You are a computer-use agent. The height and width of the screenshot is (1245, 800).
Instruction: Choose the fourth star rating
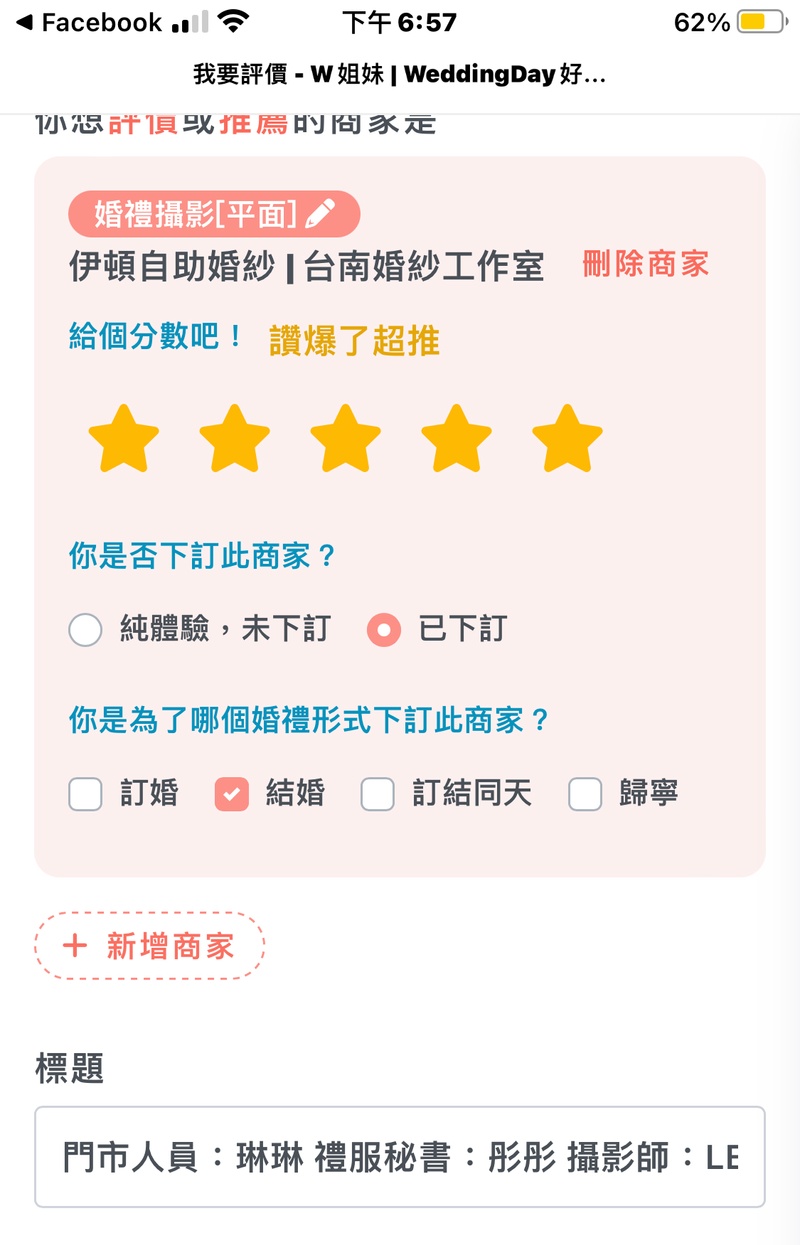click(457, 438)
